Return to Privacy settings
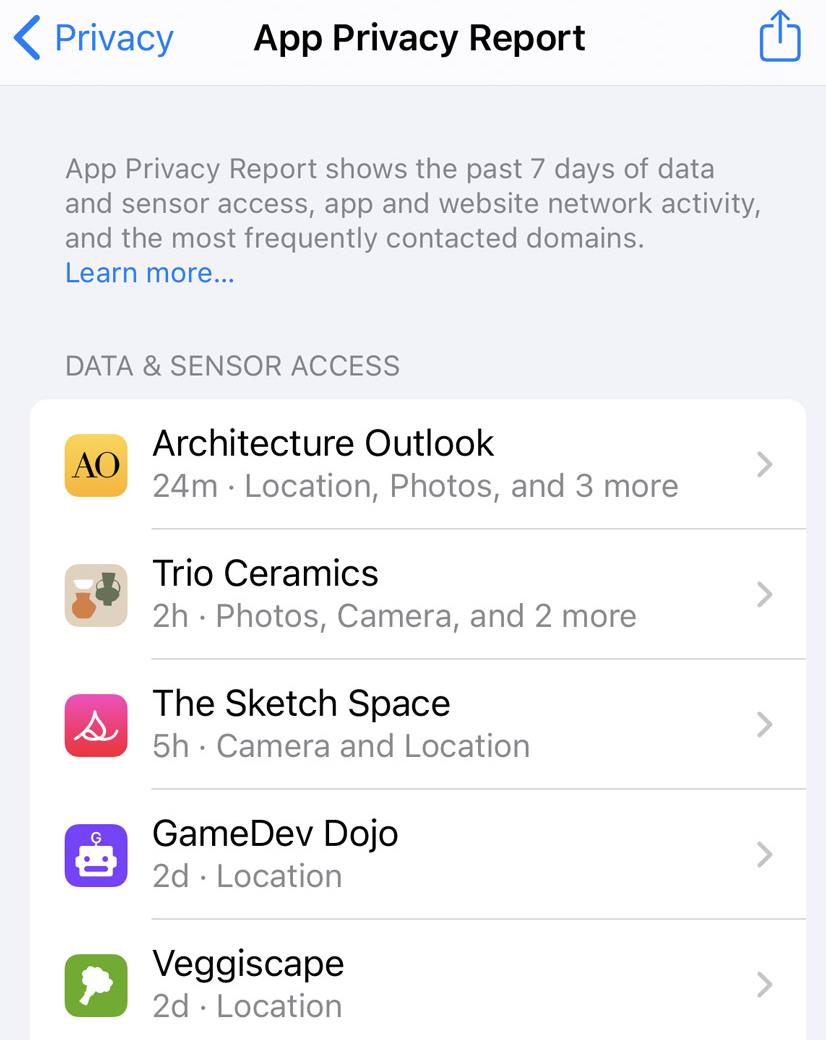This screenshot has height=1040, width=826. [90, 37]
